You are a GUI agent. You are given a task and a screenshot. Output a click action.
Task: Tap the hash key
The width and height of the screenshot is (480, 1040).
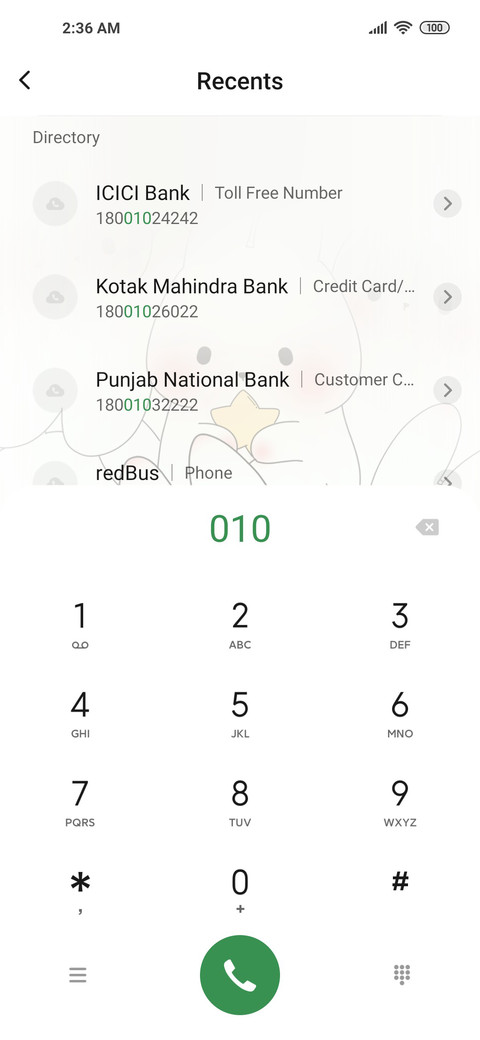point(400,884)
